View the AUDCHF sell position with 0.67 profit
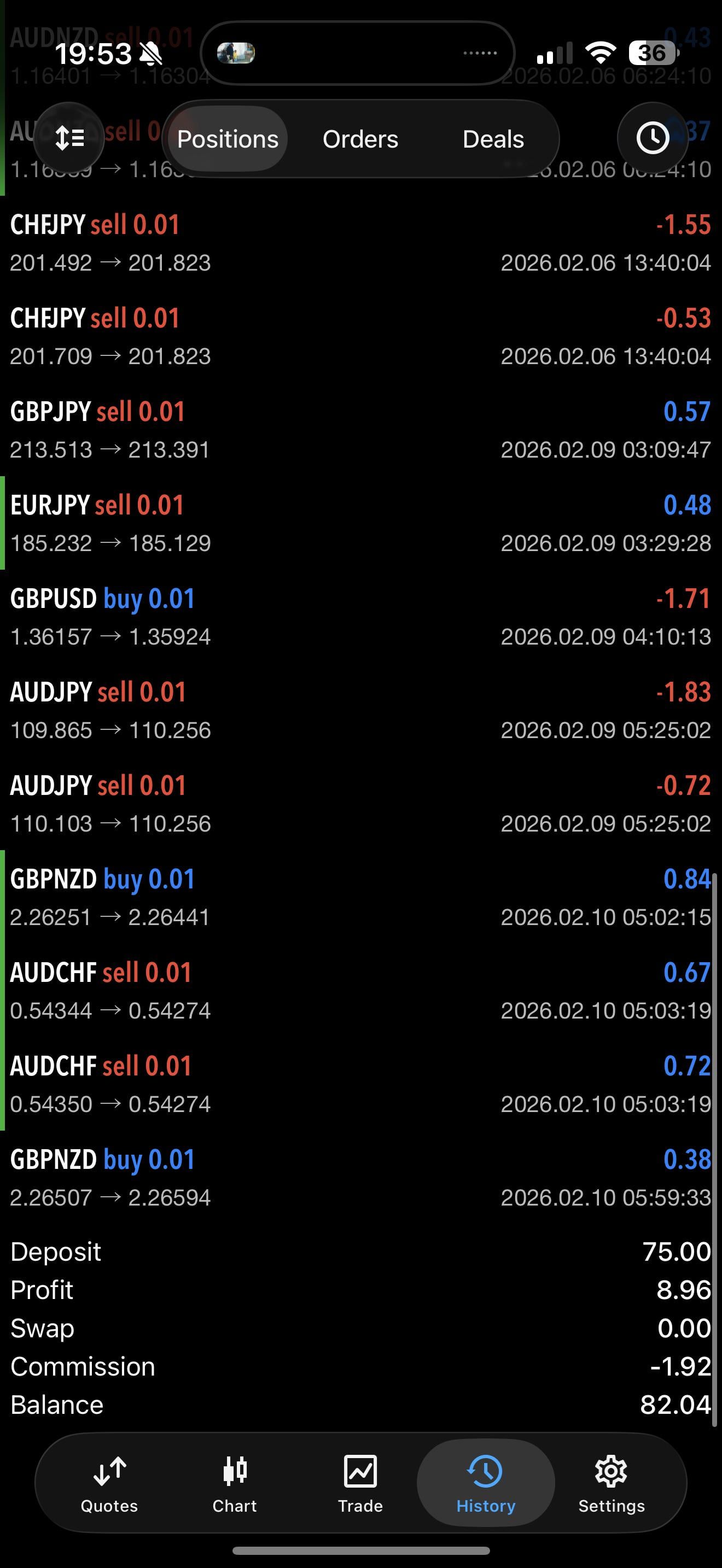This screenshot has width=722, height=1568. pos(360,990)
